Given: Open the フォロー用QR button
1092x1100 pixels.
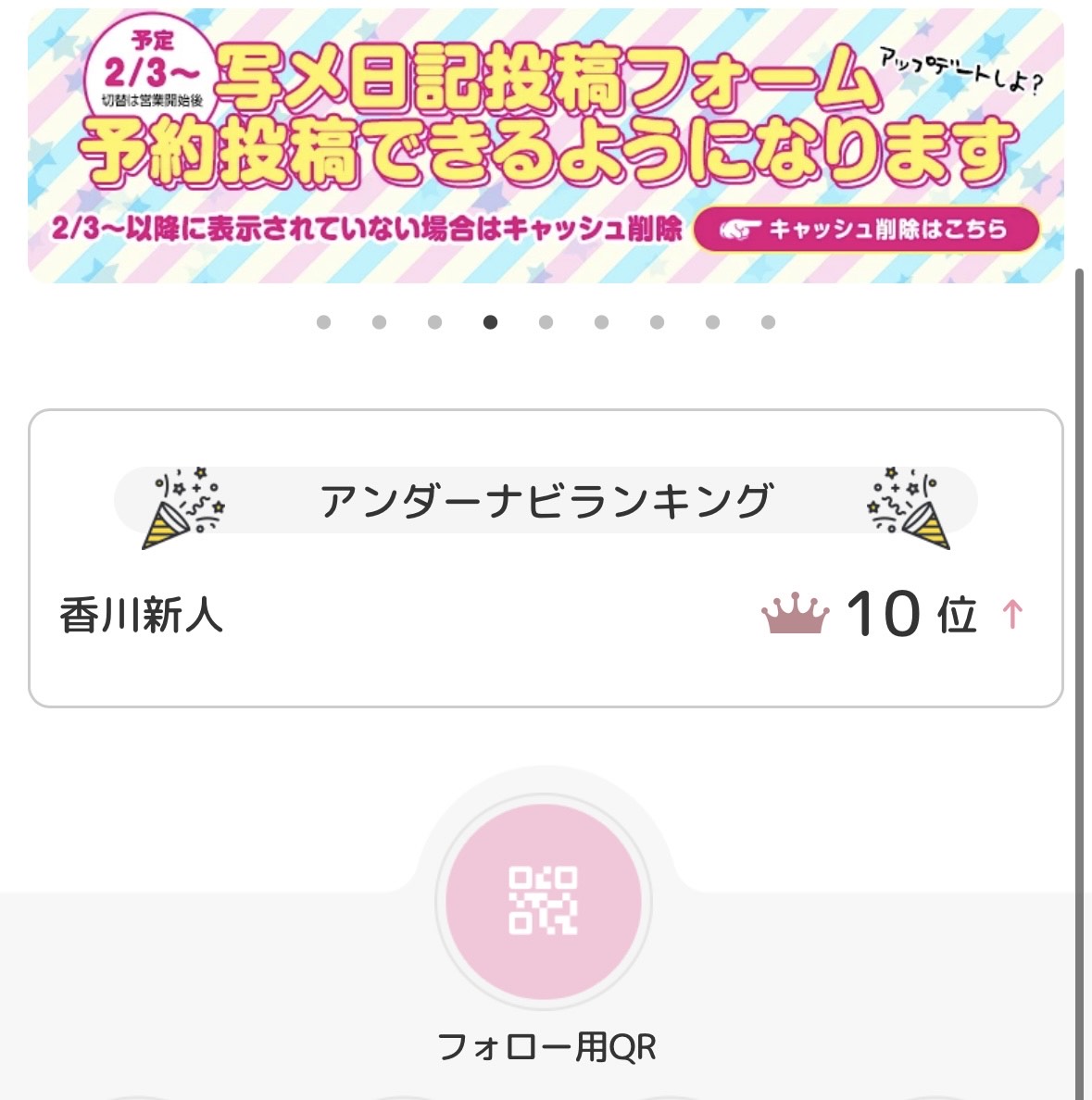Looking at the screenshot, I should coord(545,902).
